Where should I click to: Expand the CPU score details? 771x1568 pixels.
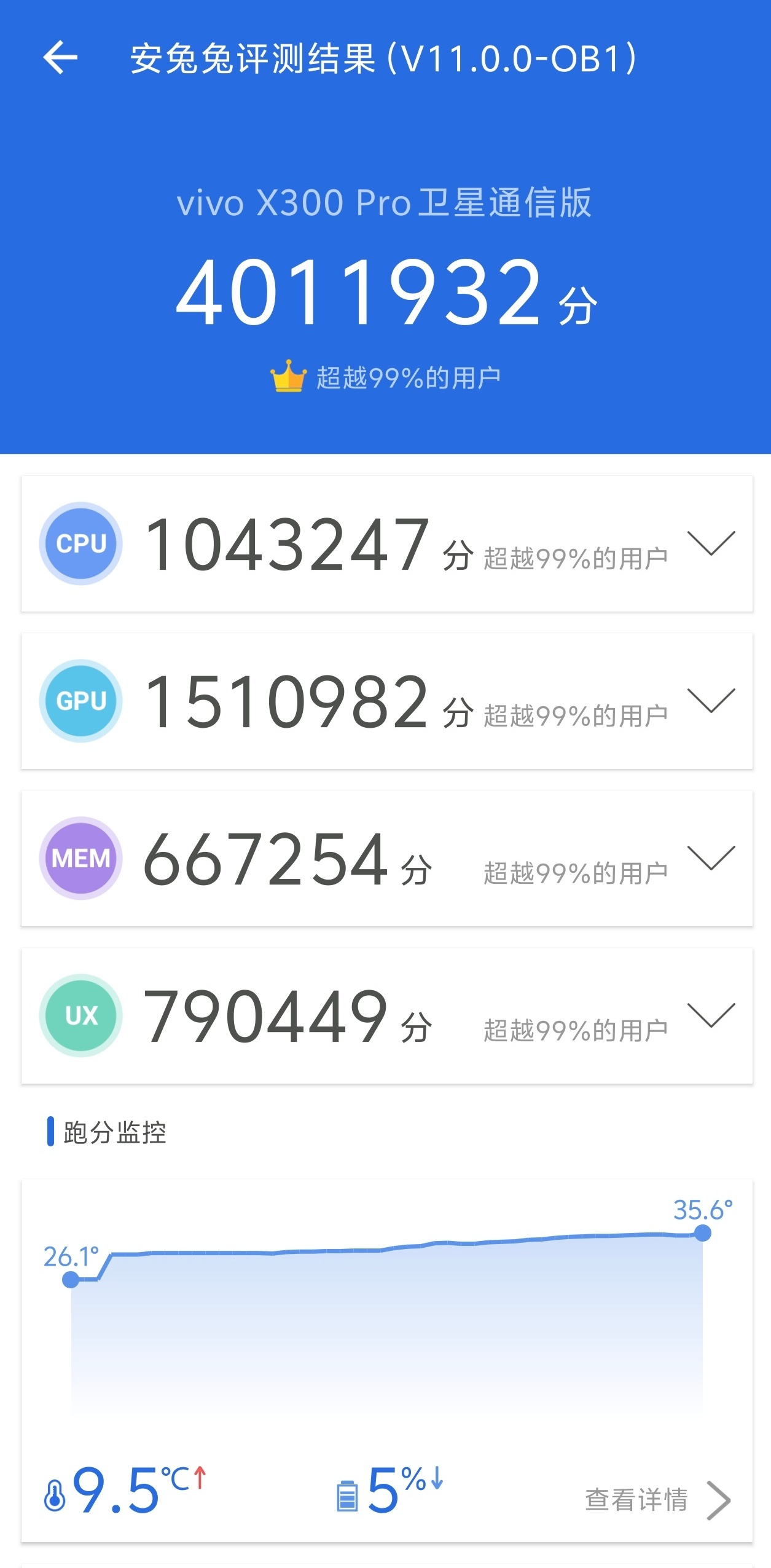pos(711,543)
